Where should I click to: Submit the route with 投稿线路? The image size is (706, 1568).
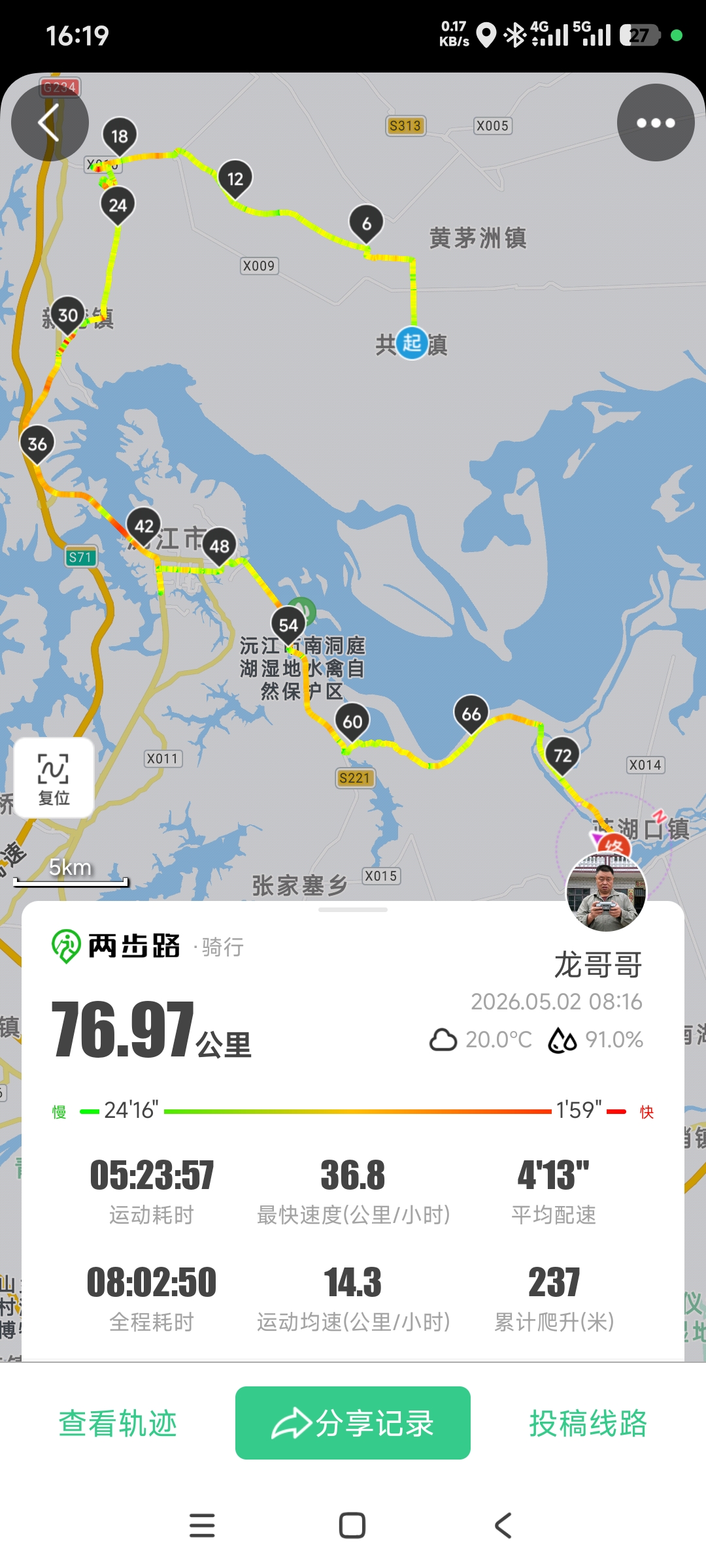(x=588, y=1423)
